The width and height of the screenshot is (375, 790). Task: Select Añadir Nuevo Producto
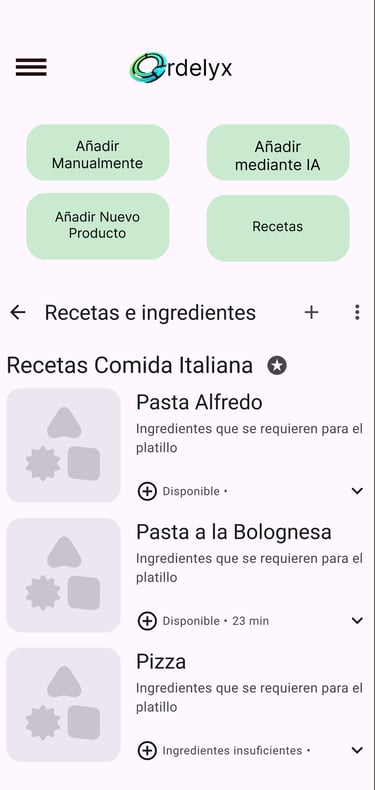tap(98, 226)
